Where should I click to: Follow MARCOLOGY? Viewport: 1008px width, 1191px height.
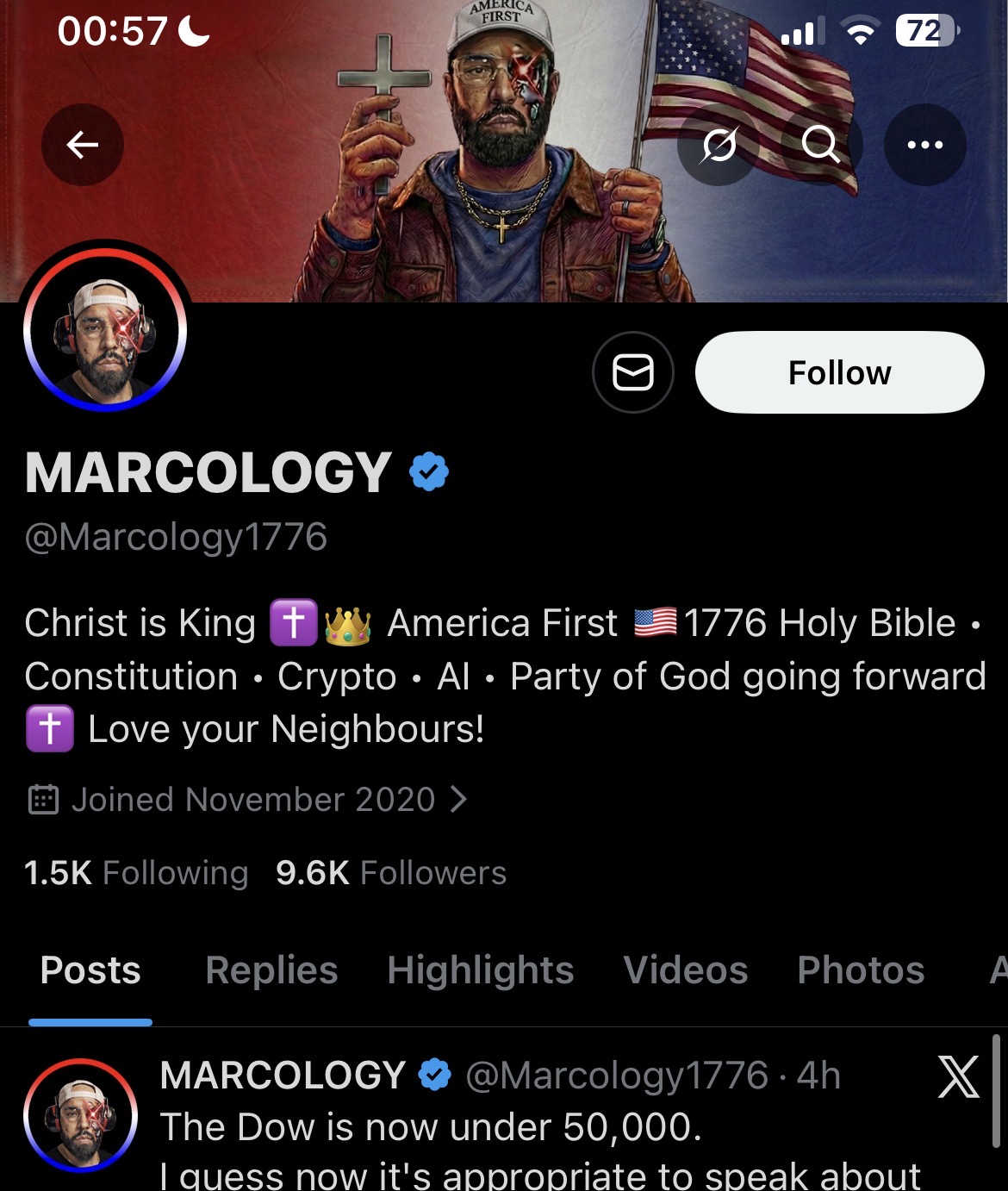pos(839,372)
